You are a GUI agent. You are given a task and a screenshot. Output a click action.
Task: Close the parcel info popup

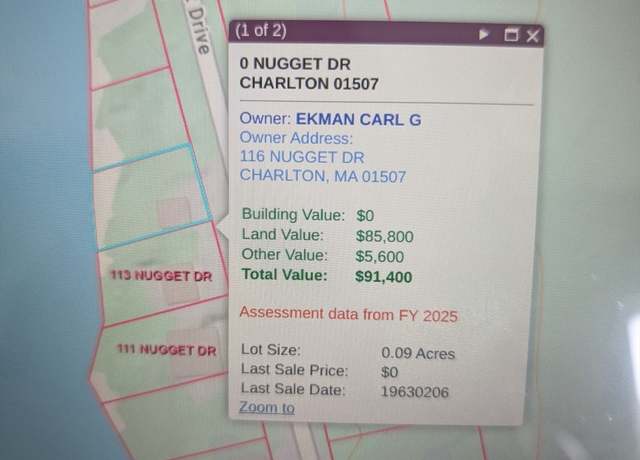[533, 35]
